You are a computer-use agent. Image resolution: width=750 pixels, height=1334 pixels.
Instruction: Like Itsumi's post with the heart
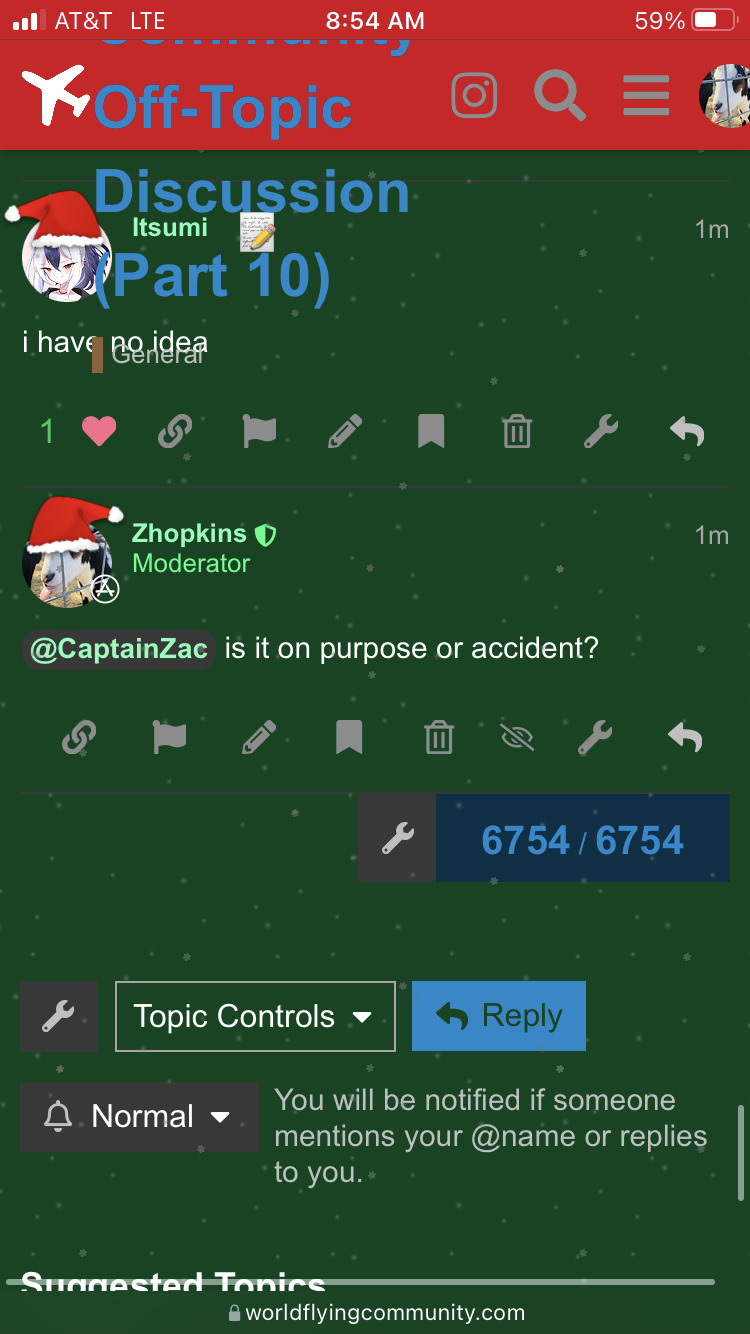(99, 432)
